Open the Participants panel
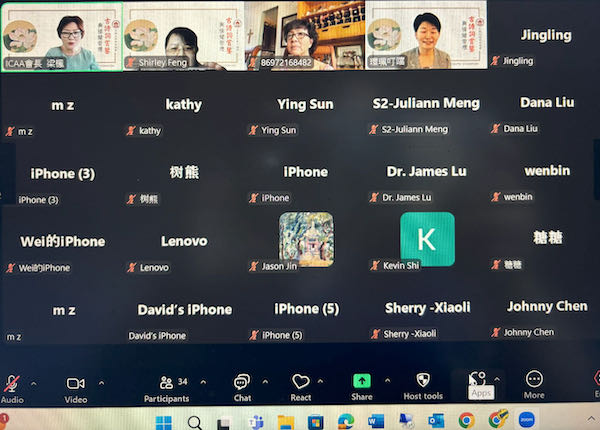 coord(165,384)
